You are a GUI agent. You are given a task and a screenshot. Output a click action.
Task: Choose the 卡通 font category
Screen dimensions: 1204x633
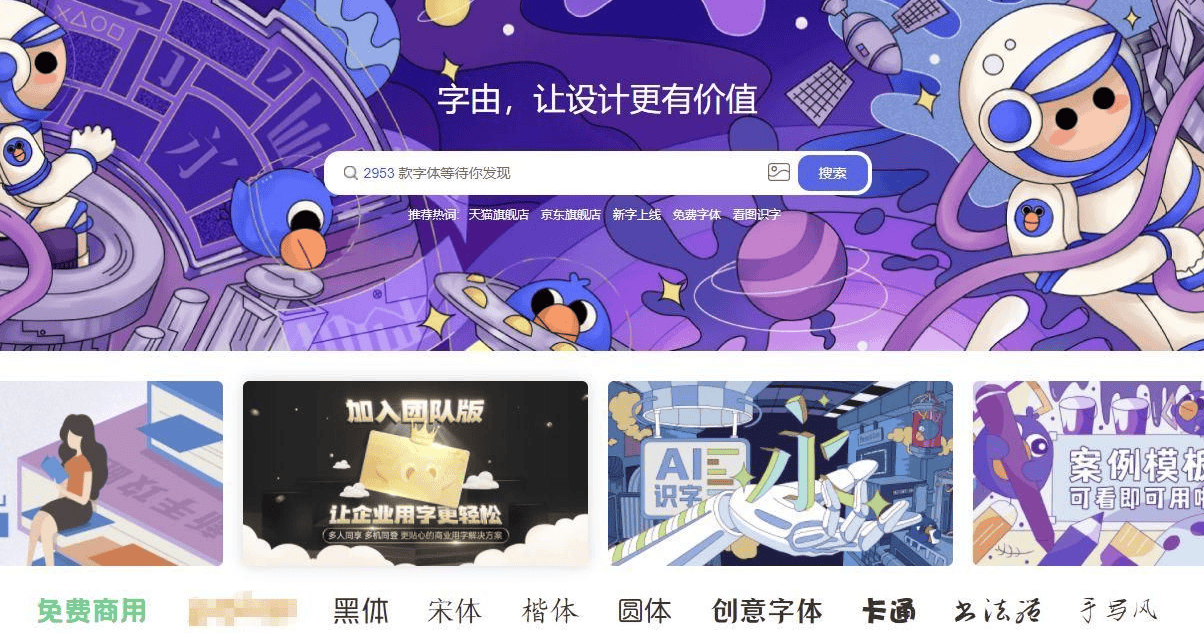891,610
